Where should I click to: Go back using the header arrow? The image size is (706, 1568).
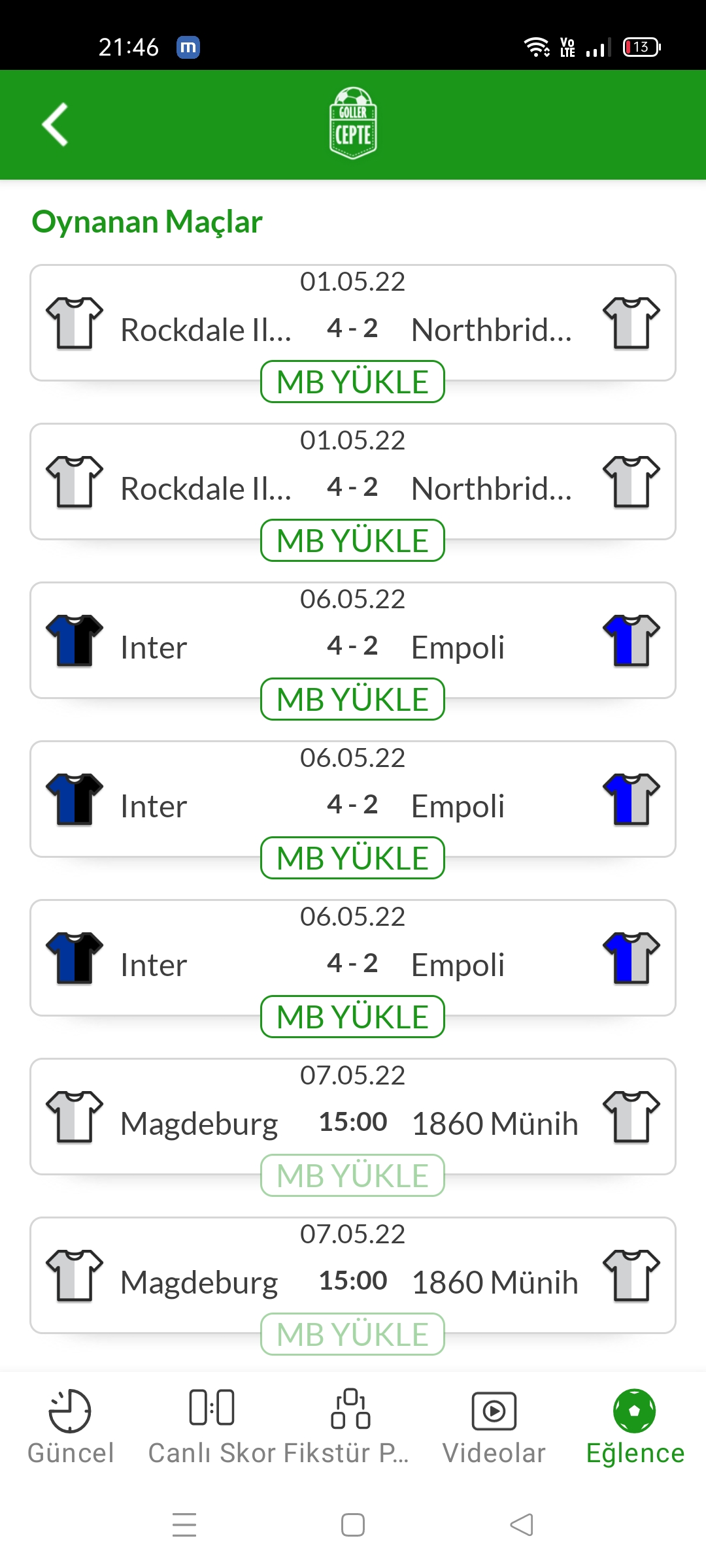pos(55,124)
